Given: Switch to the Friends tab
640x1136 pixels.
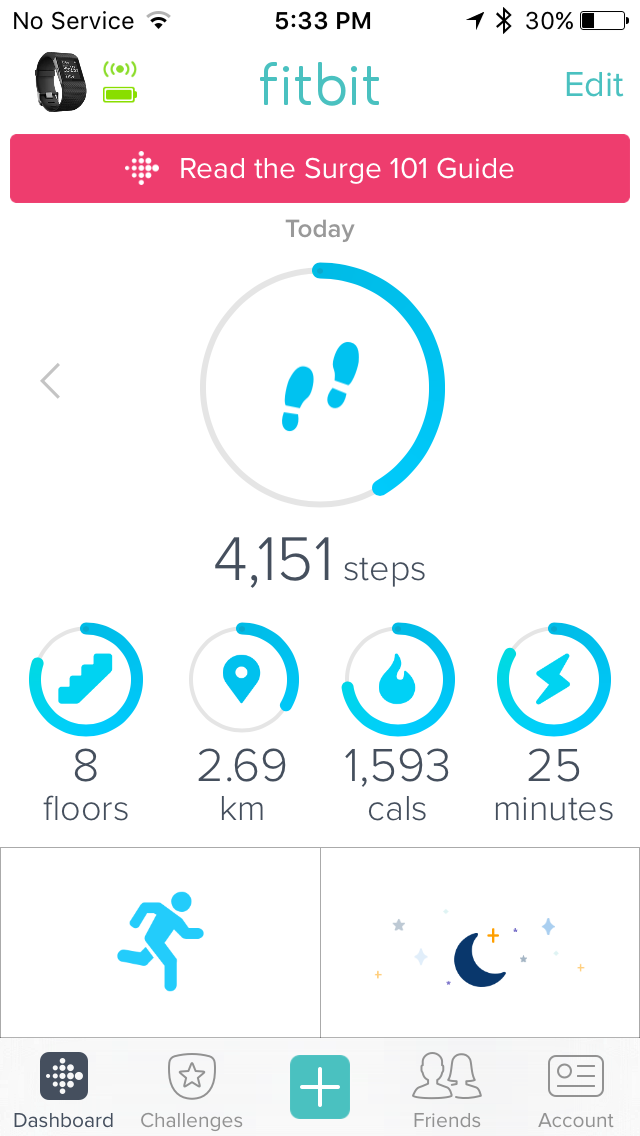Looking at the screenshot, I should point(447,1091).
